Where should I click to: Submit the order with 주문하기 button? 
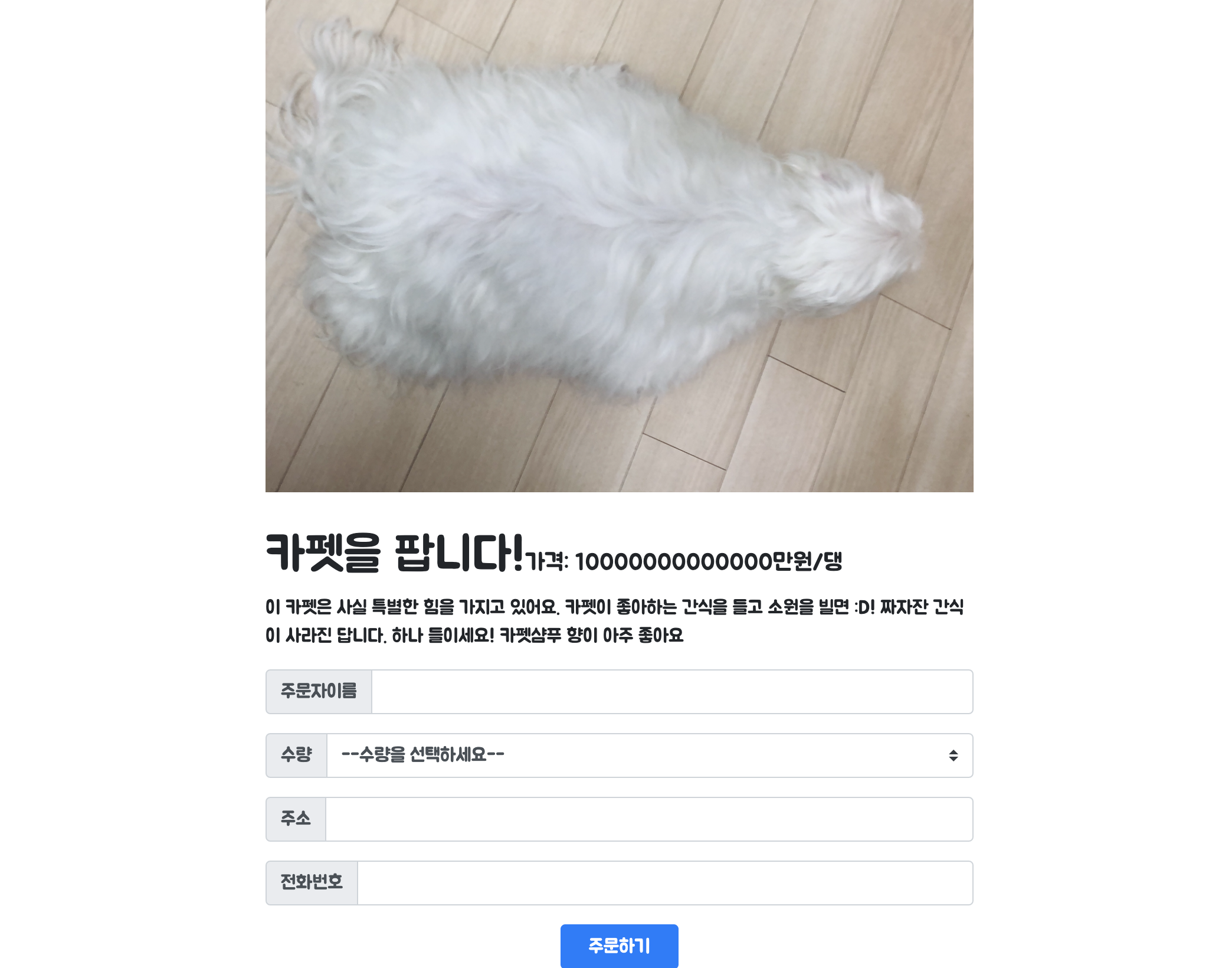[x=619, y=946]
